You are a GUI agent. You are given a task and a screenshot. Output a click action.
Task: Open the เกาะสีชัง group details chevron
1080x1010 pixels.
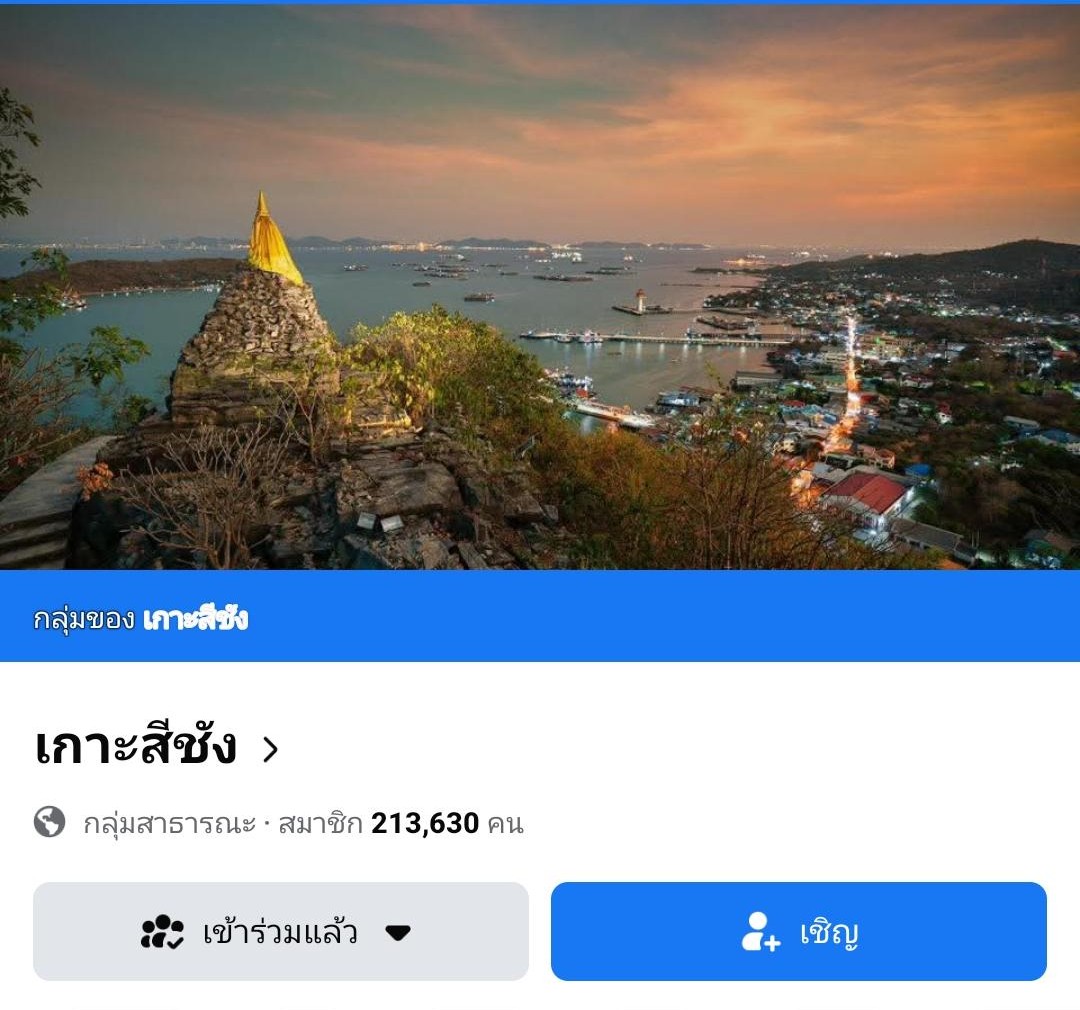coord(270,749)
